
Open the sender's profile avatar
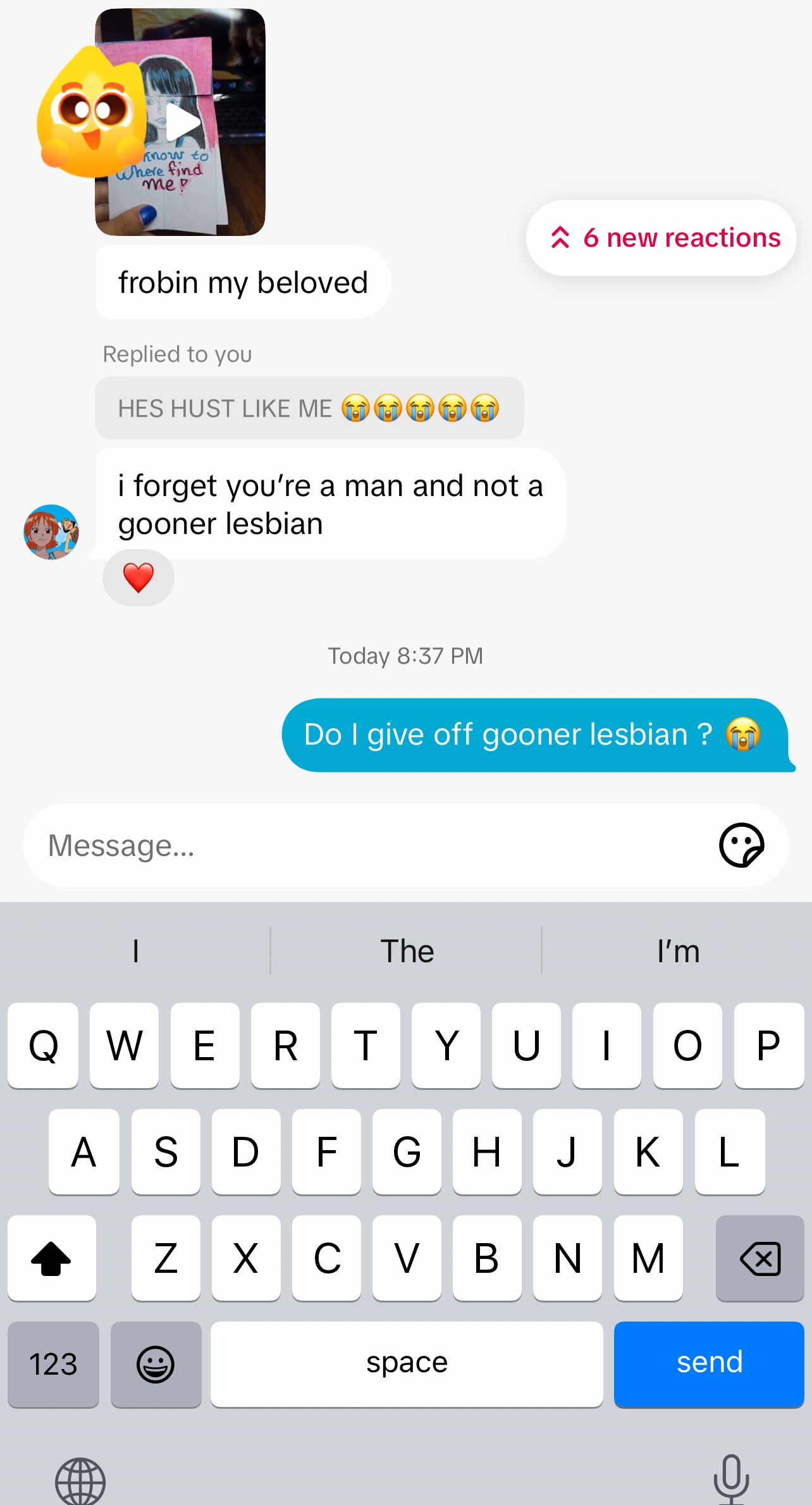51,531
